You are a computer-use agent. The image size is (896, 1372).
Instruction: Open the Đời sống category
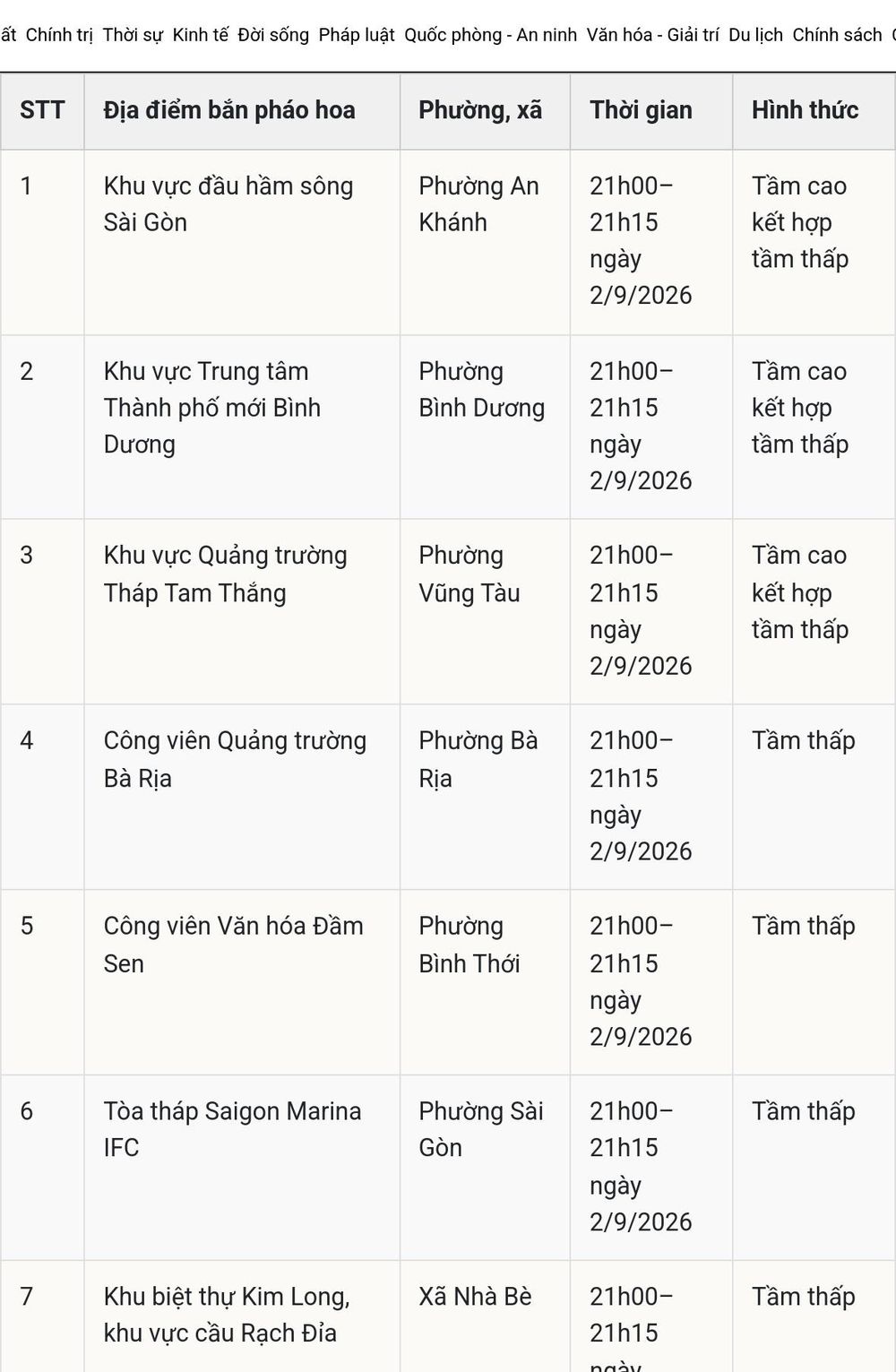point(273,35)
